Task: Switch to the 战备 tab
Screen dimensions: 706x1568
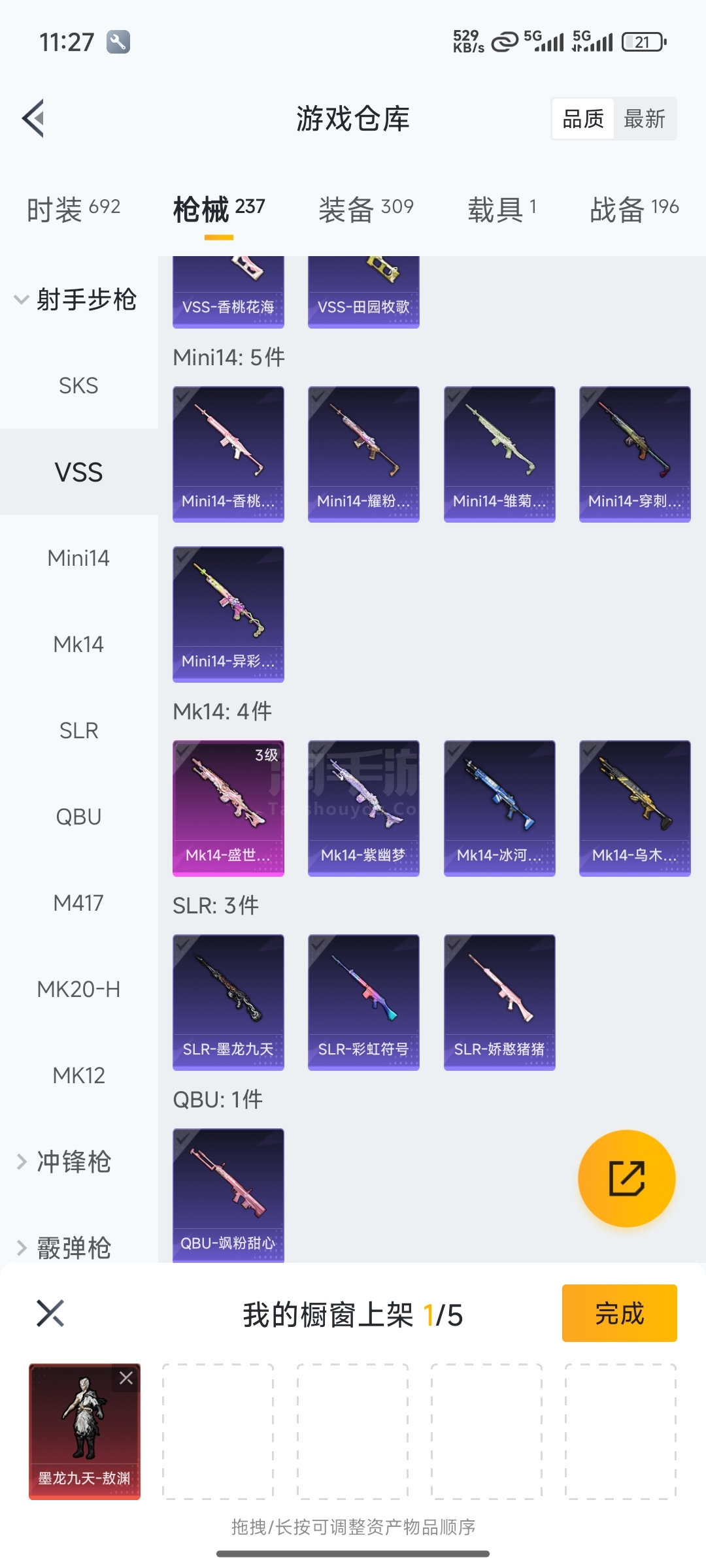Action: pos(634,209)
